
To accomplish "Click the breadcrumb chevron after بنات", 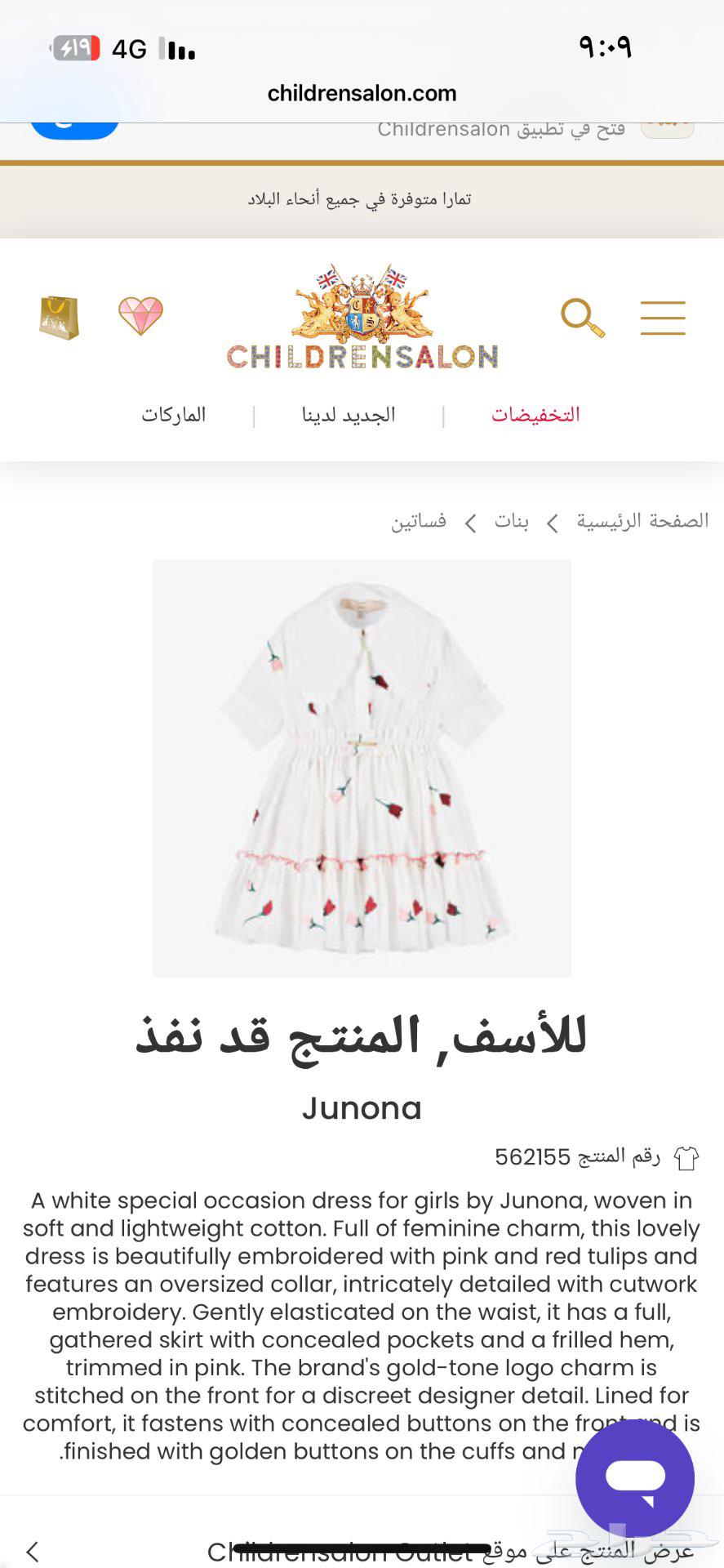I will [471, 521].
